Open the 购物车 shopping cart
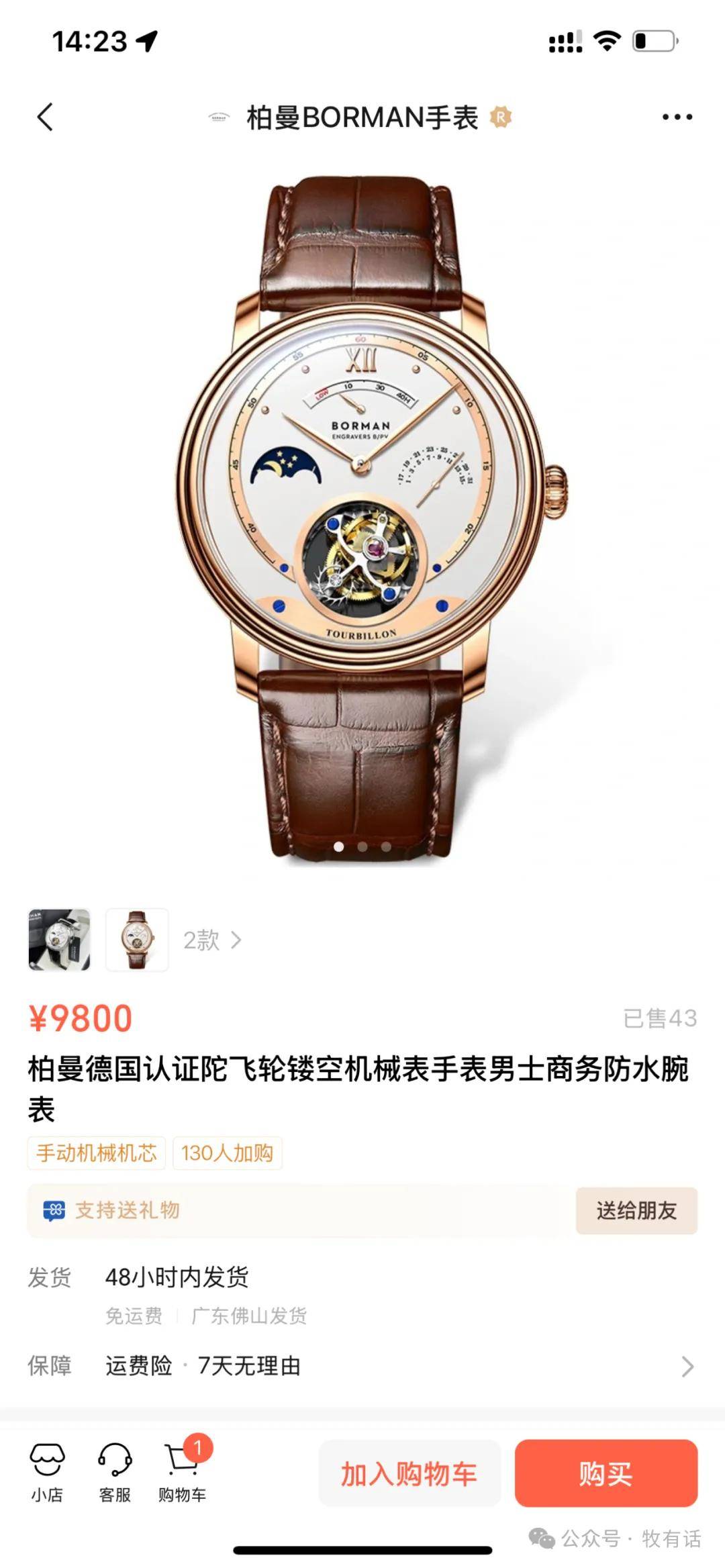The width and height of the screenshot is (725, 1568). (183, 1473)
